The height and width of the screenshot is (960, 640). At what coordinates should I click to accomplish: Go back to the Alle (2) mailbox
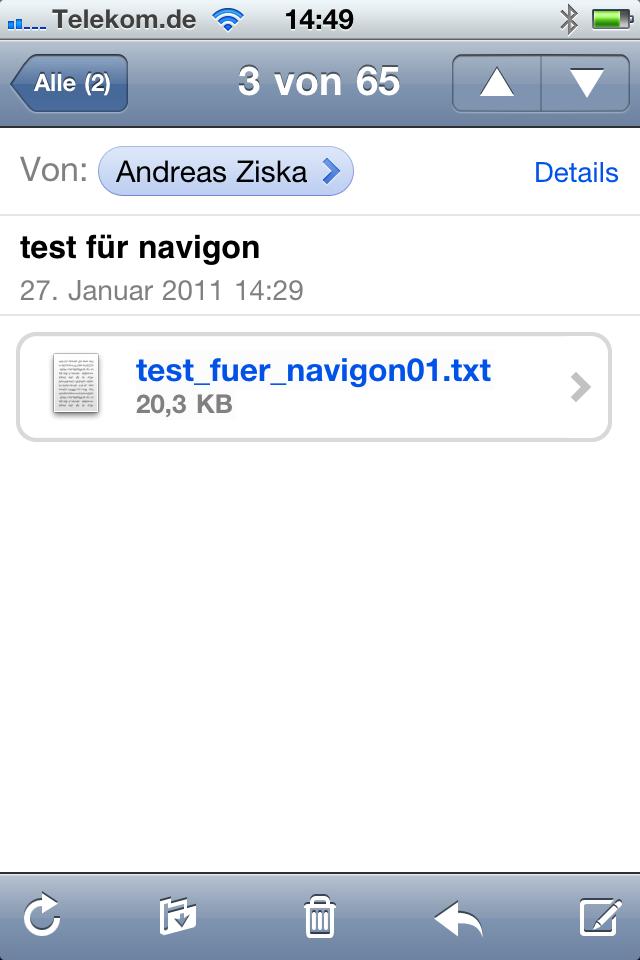69,83
